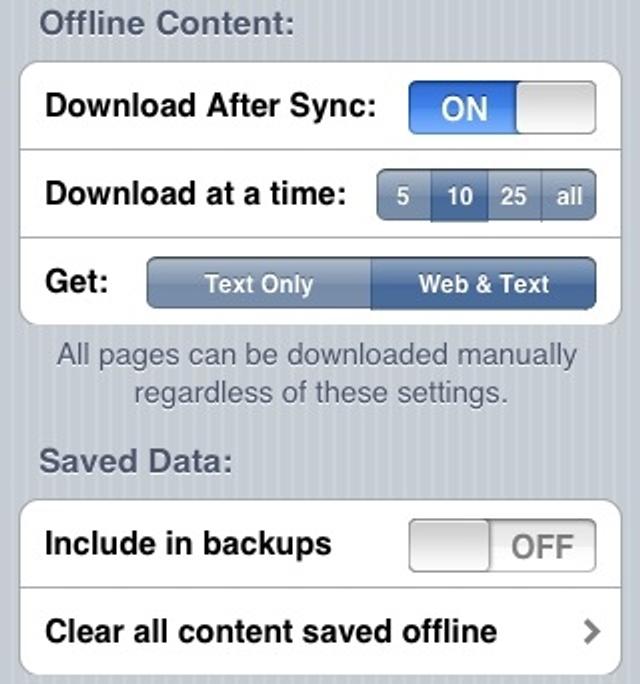Viewport: 640px width, 684px height.
Task: Pick the 'all' download option
Action: (569, 195)
